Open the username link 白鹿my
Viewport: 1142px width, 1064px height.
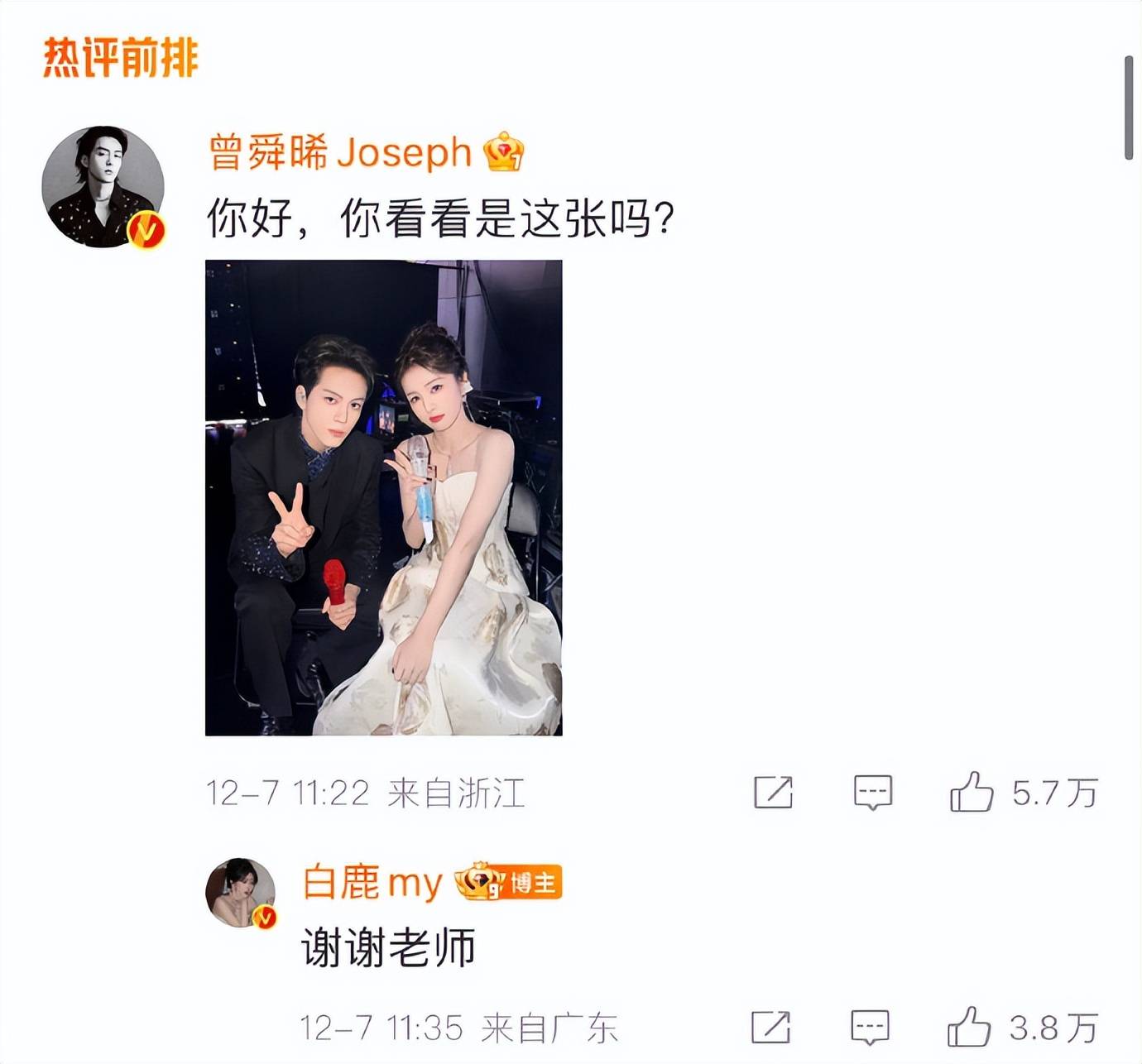[x=372, y=883]
